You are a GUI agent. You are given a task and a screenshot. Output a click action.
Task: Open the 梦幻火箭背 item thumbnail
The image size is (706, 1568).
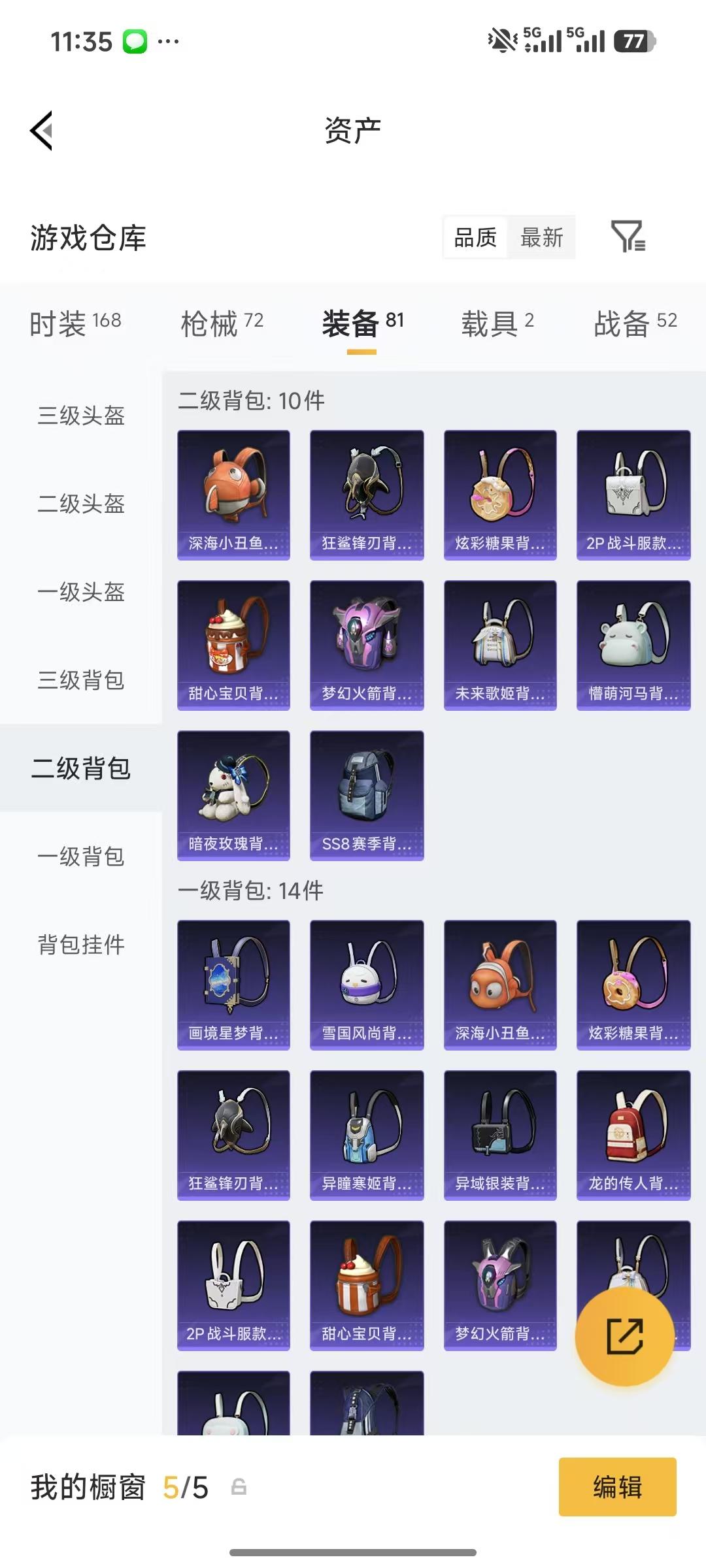(367, 644)
